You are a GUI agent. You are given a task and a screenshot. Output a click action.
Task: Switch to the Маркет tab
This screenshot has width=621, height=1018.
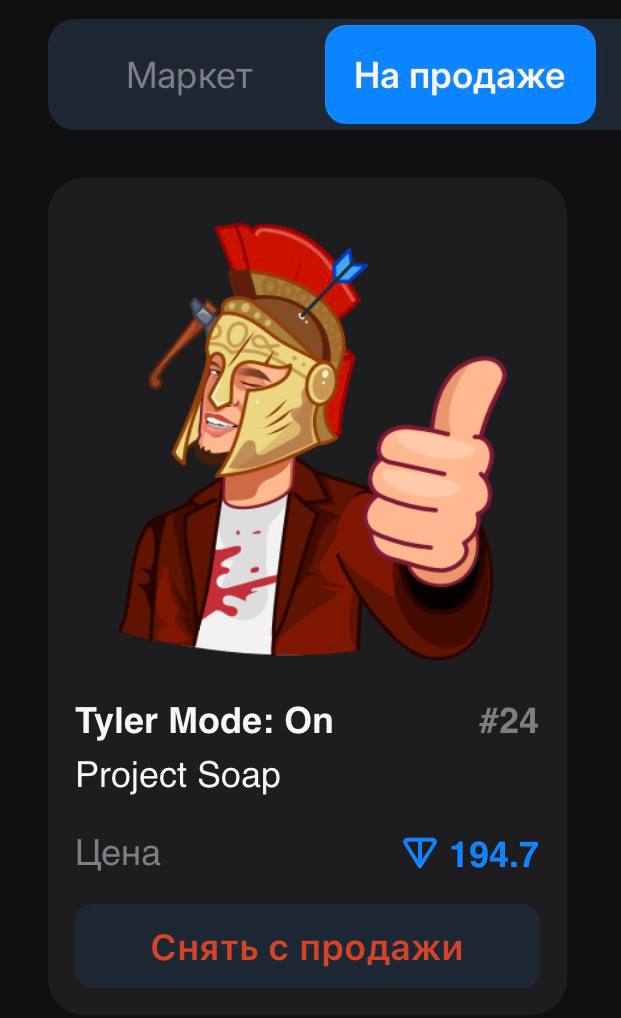click(189, 76)
